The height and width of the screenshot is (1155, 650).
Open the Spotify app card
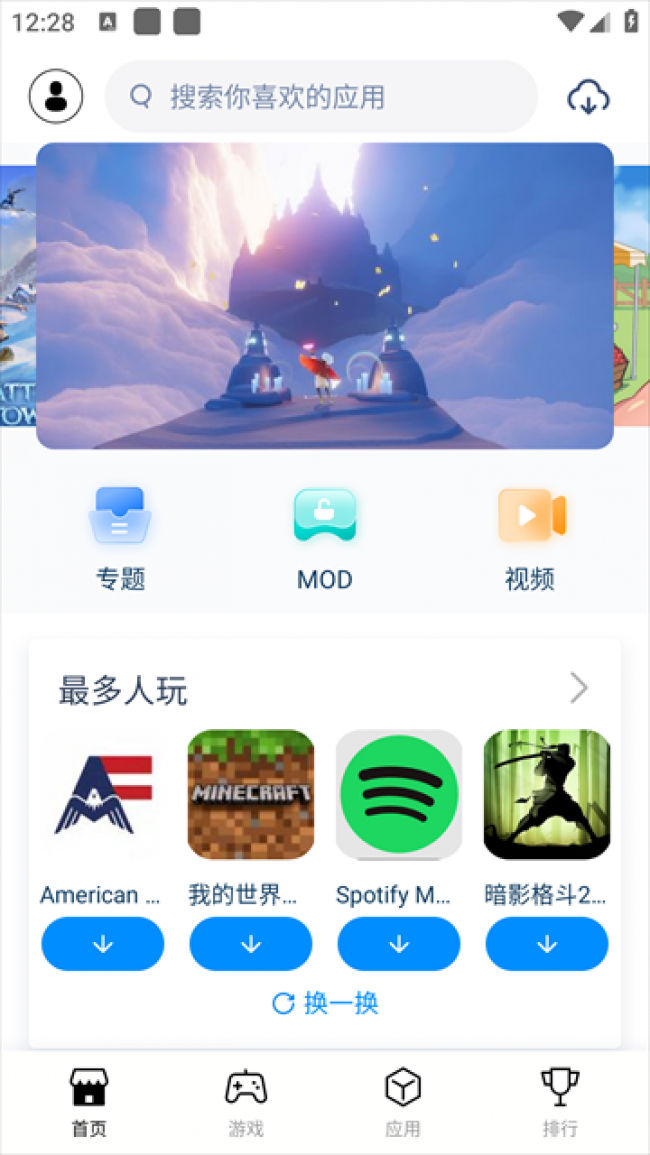coord(399,794)
